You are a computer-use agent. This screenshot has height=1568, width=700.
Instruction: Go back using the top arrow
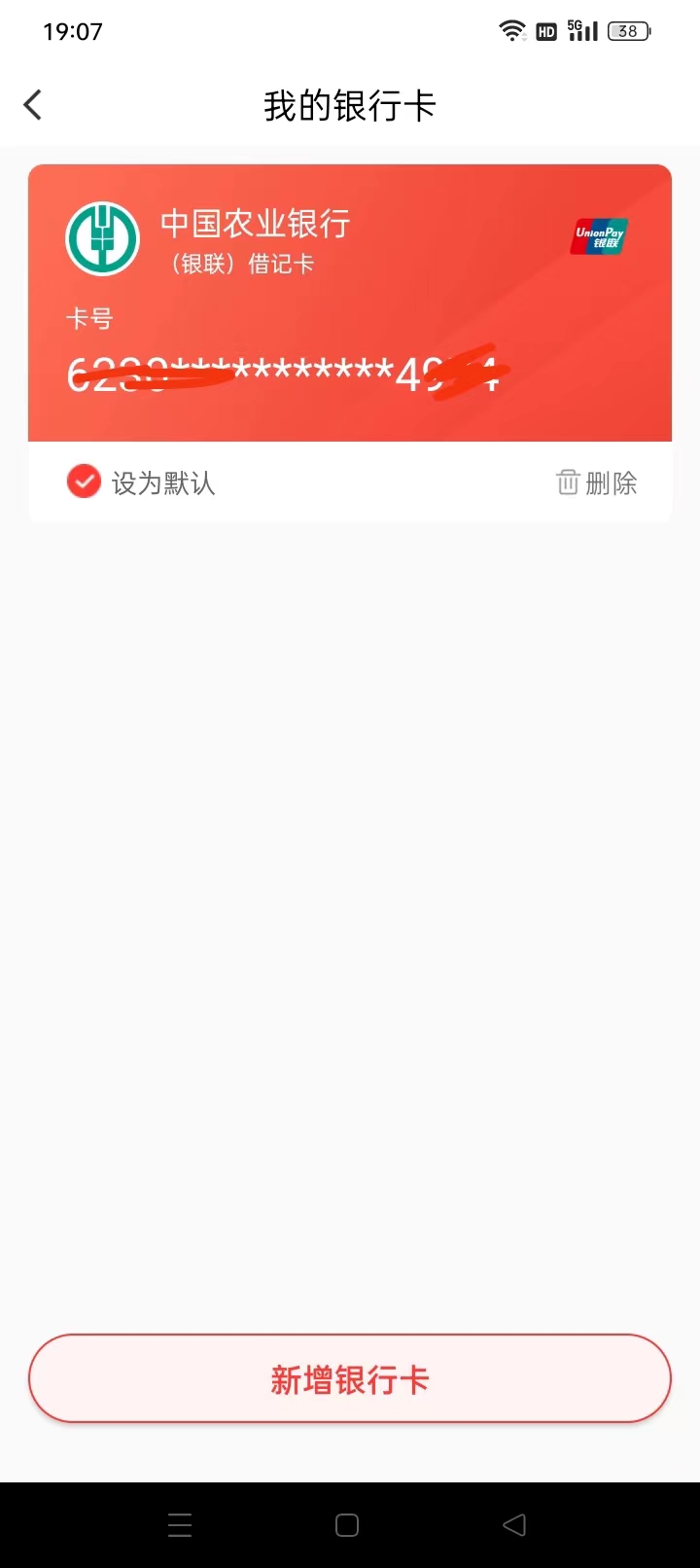click(x=33, y=105)
